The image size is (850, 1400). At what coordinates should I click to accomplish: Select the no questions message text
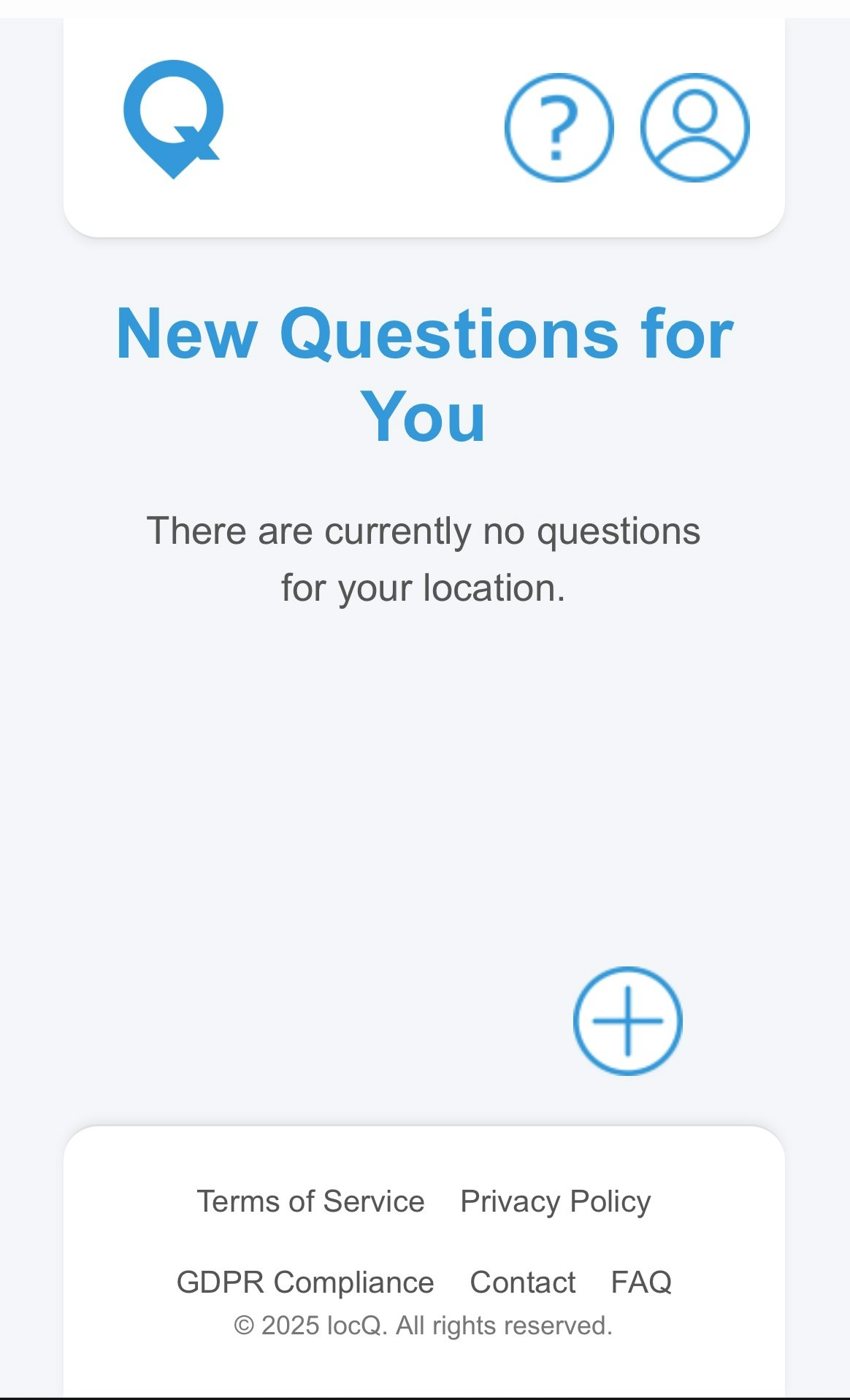(x=424, y=556)
